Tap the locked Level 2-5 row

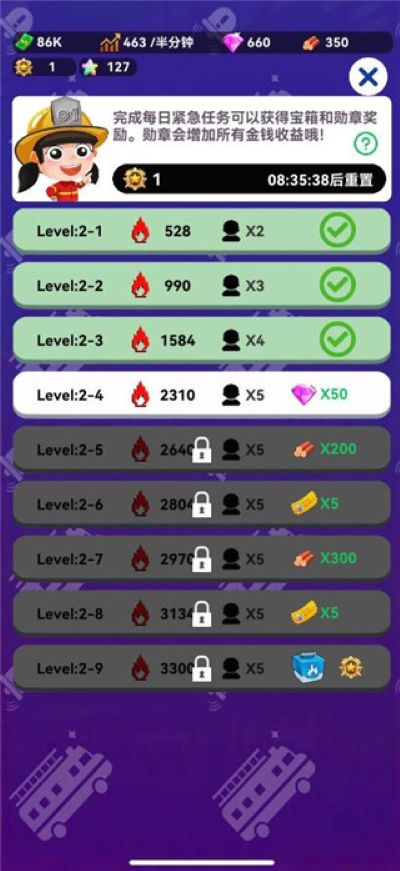pos(202,449)
